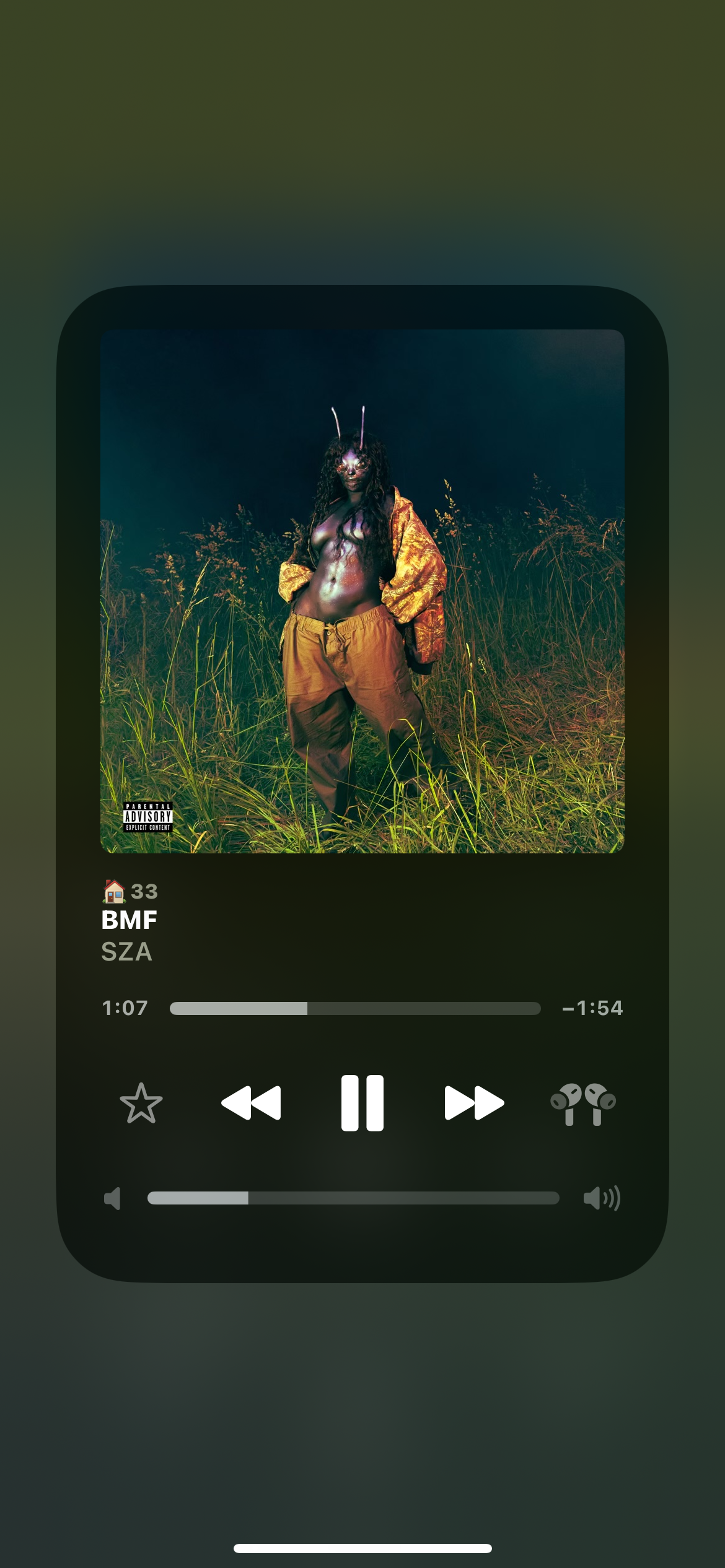The width and height of the screenshot is (725, 1568).
Task: Skip to the next track
Action: pyautogui.click(x=474, y=1103)
